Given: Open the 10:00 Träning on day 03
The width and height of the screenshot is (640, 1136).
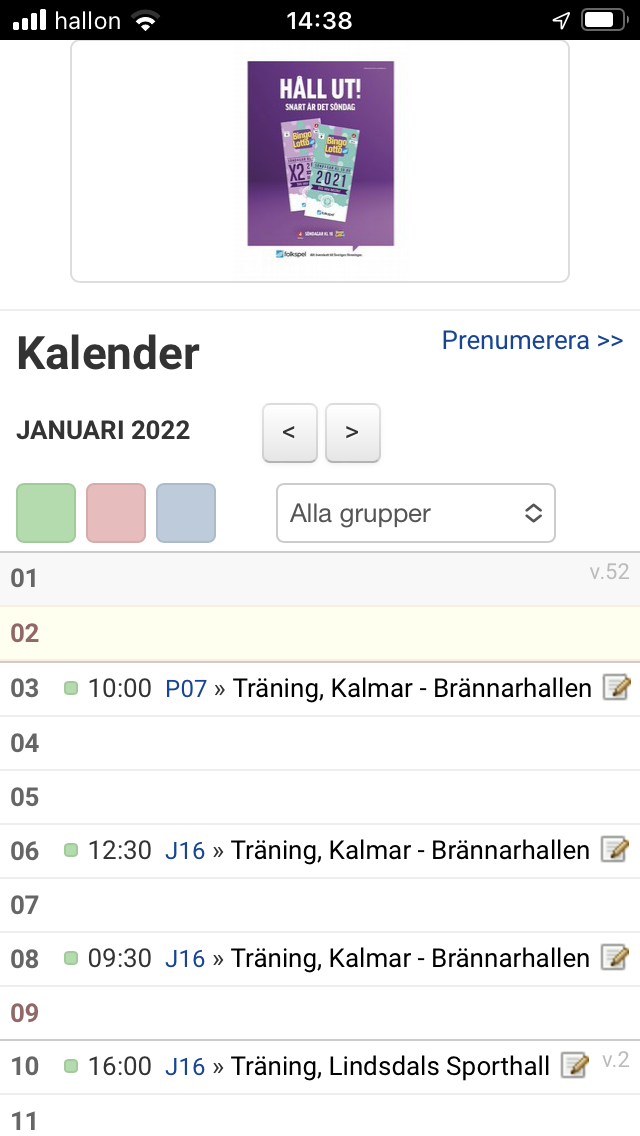Looking at the screenshot, I should click(412, 688).
